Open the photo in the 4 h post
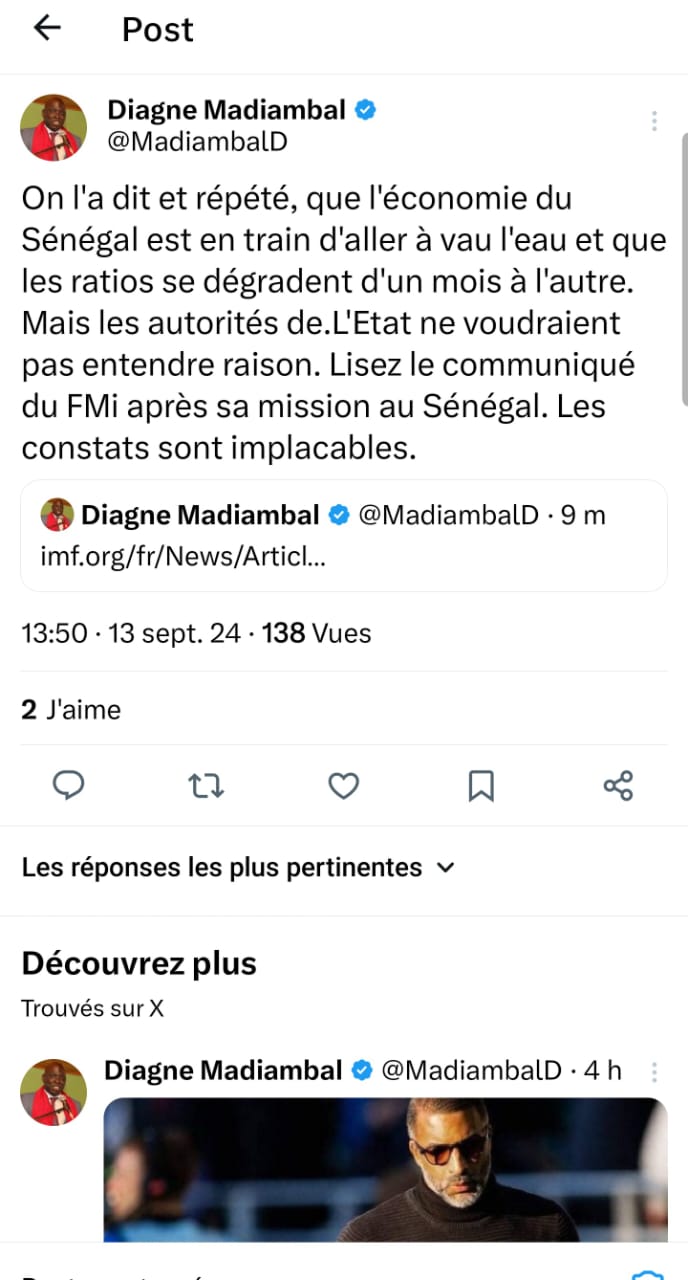The image size is (688, 1280). tap(385, 1170)
